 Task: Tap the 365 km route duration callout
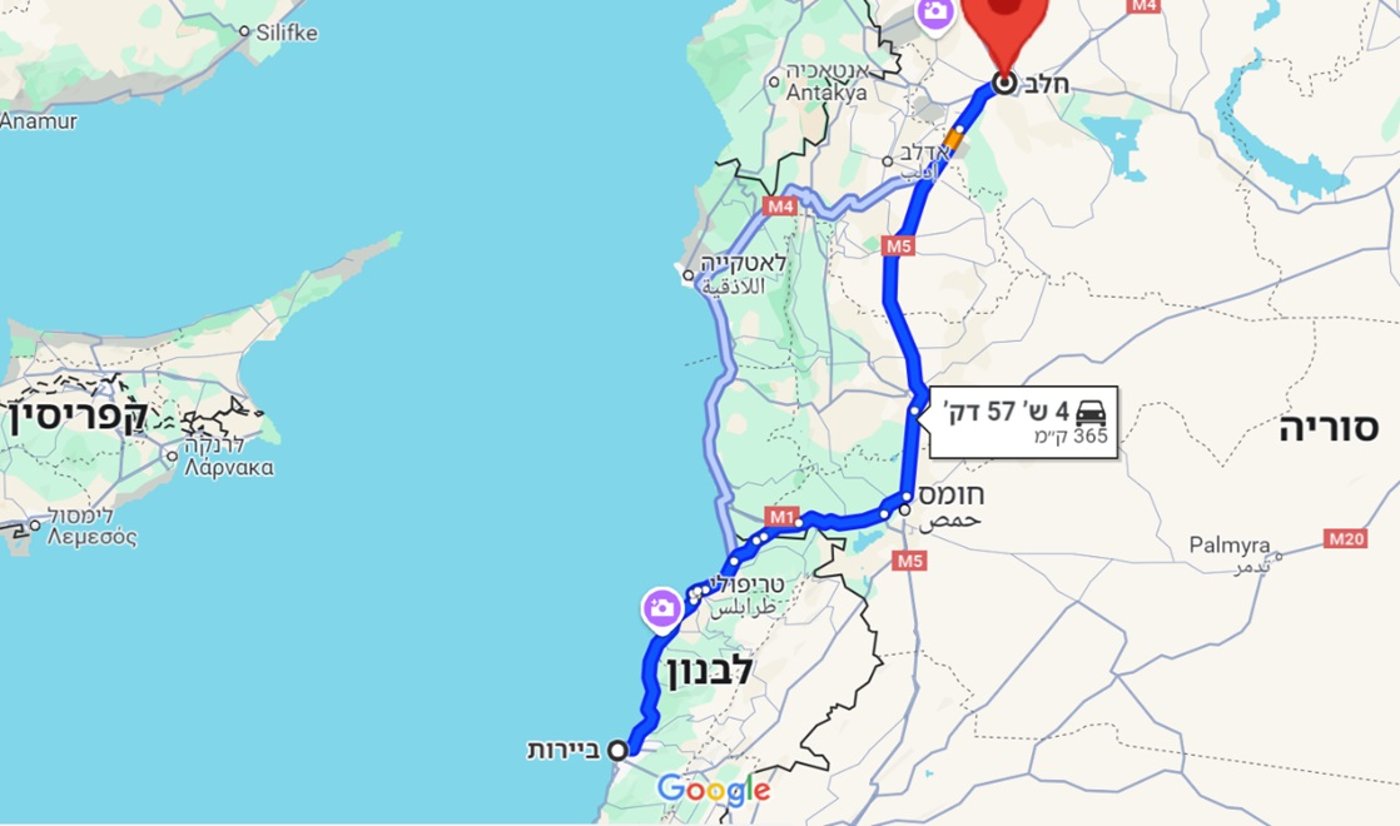(x=1023, y=422)
